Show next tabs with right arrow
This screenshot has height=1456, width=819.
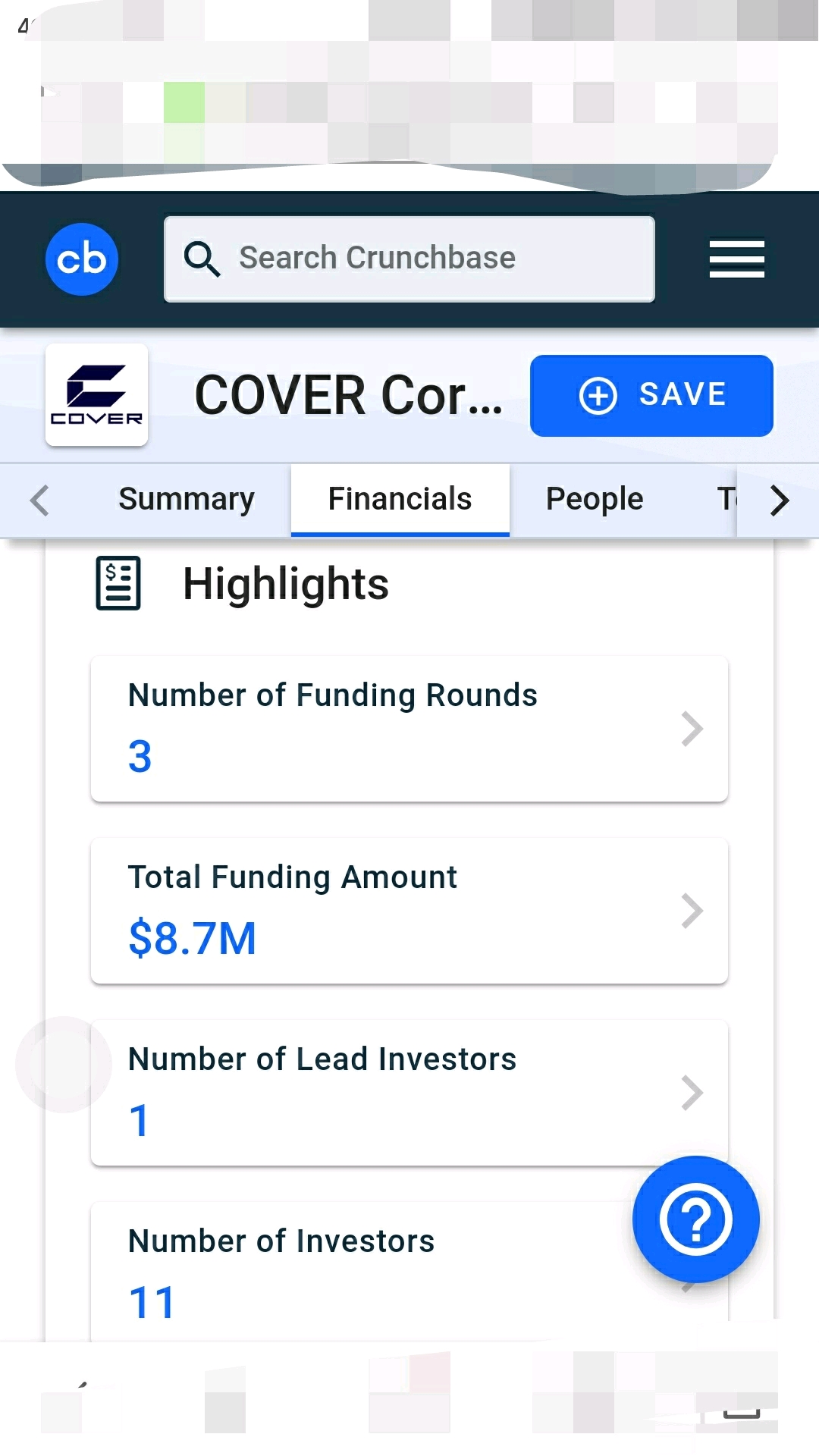coord(779,500)
